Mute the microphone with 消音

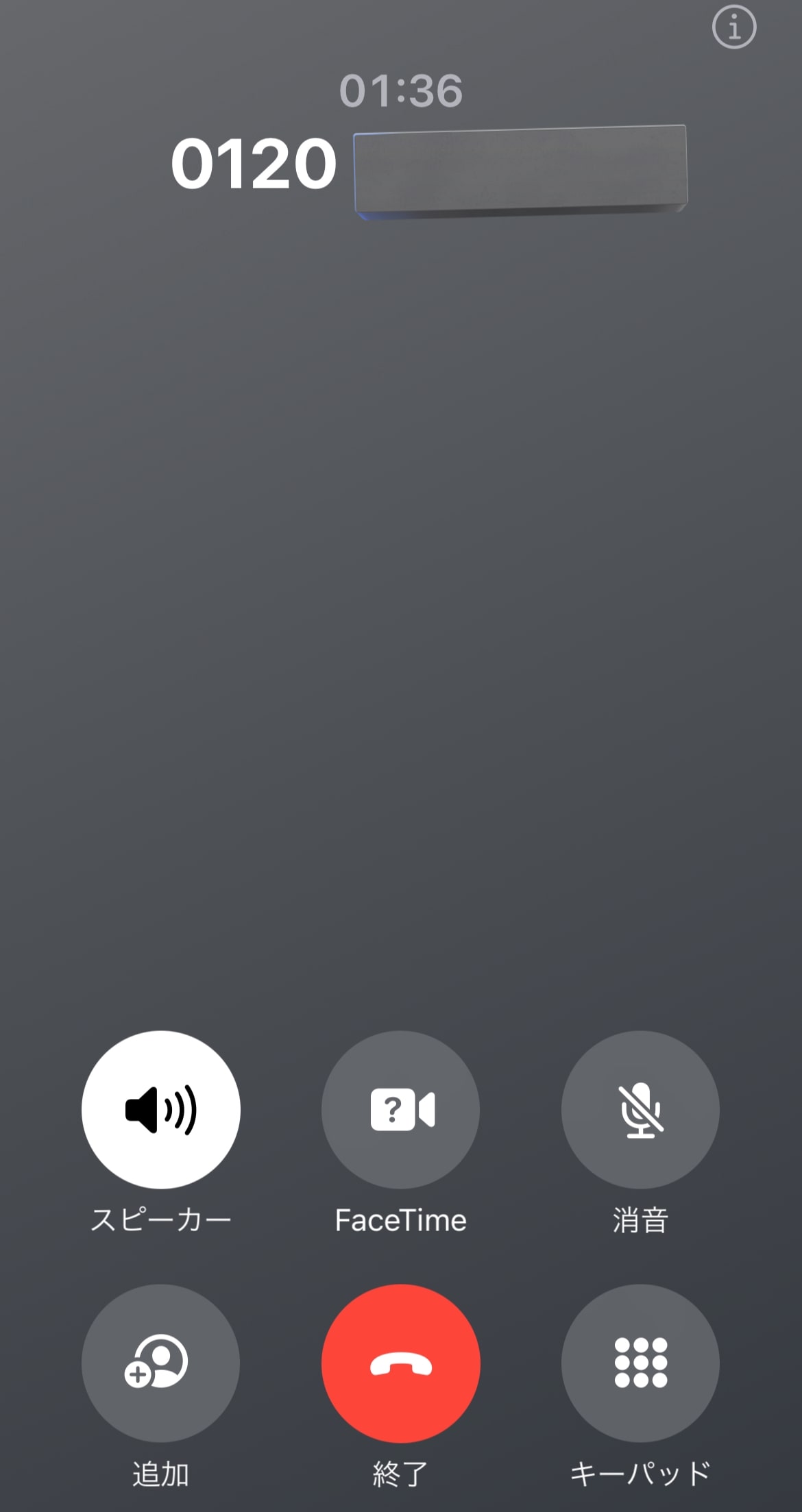640,1109
